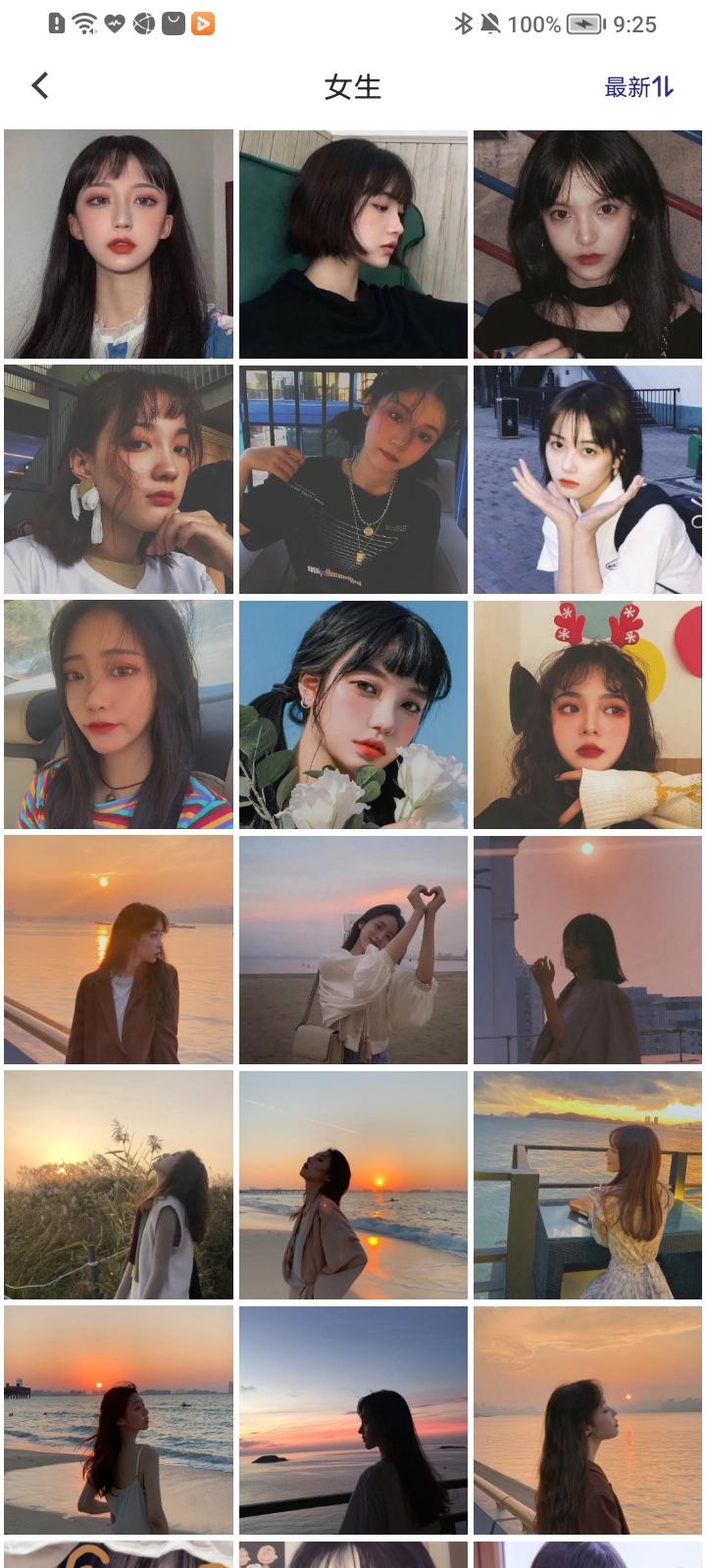Open the floral dress seaside table photo

click(587, 1185)
